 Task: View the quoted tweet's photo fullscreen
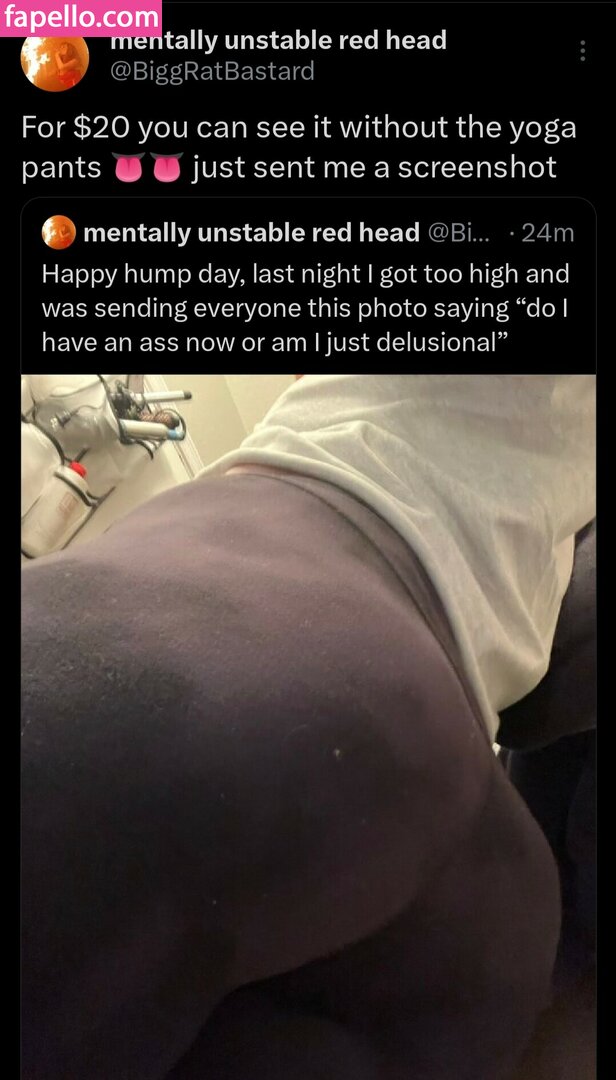(308, 720)
